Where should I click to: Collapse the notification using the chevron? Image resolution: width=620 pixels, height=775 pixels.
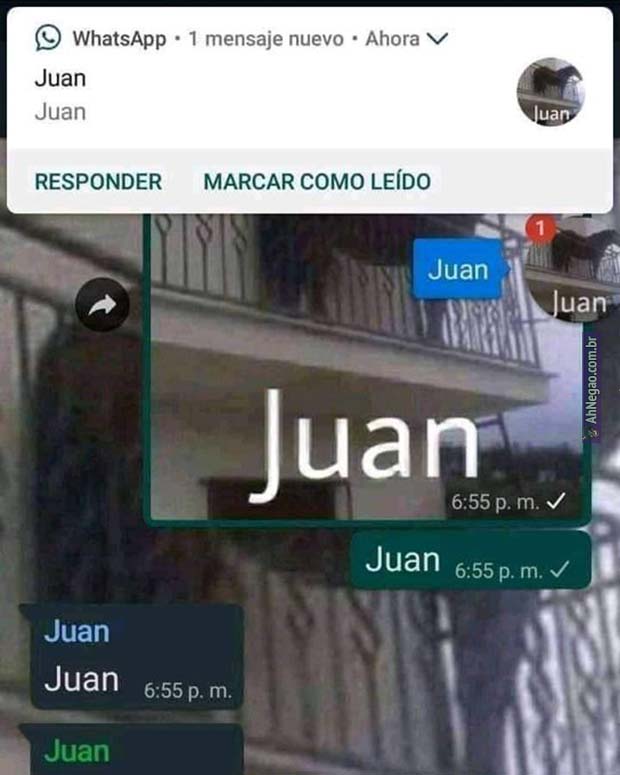point(437,39)
